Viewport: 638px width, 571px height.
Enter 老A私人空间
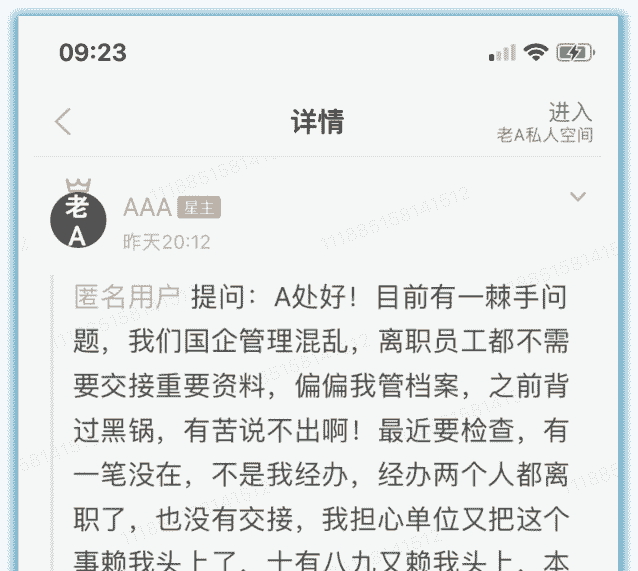[545, 123]
